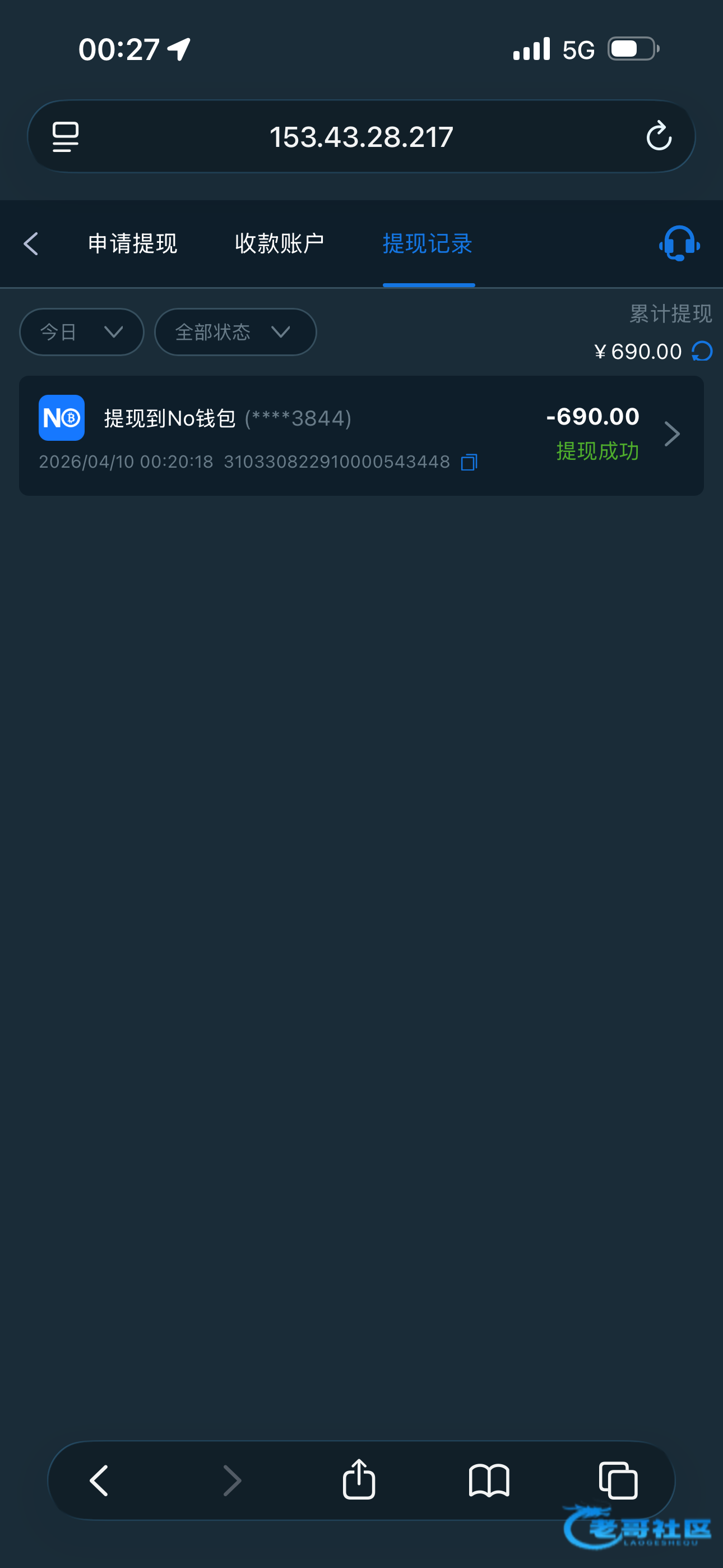This screenshot has width=723, height=1568.
Task: Expand the 全部状态 status filter
Action: click(x=235, y=332)
